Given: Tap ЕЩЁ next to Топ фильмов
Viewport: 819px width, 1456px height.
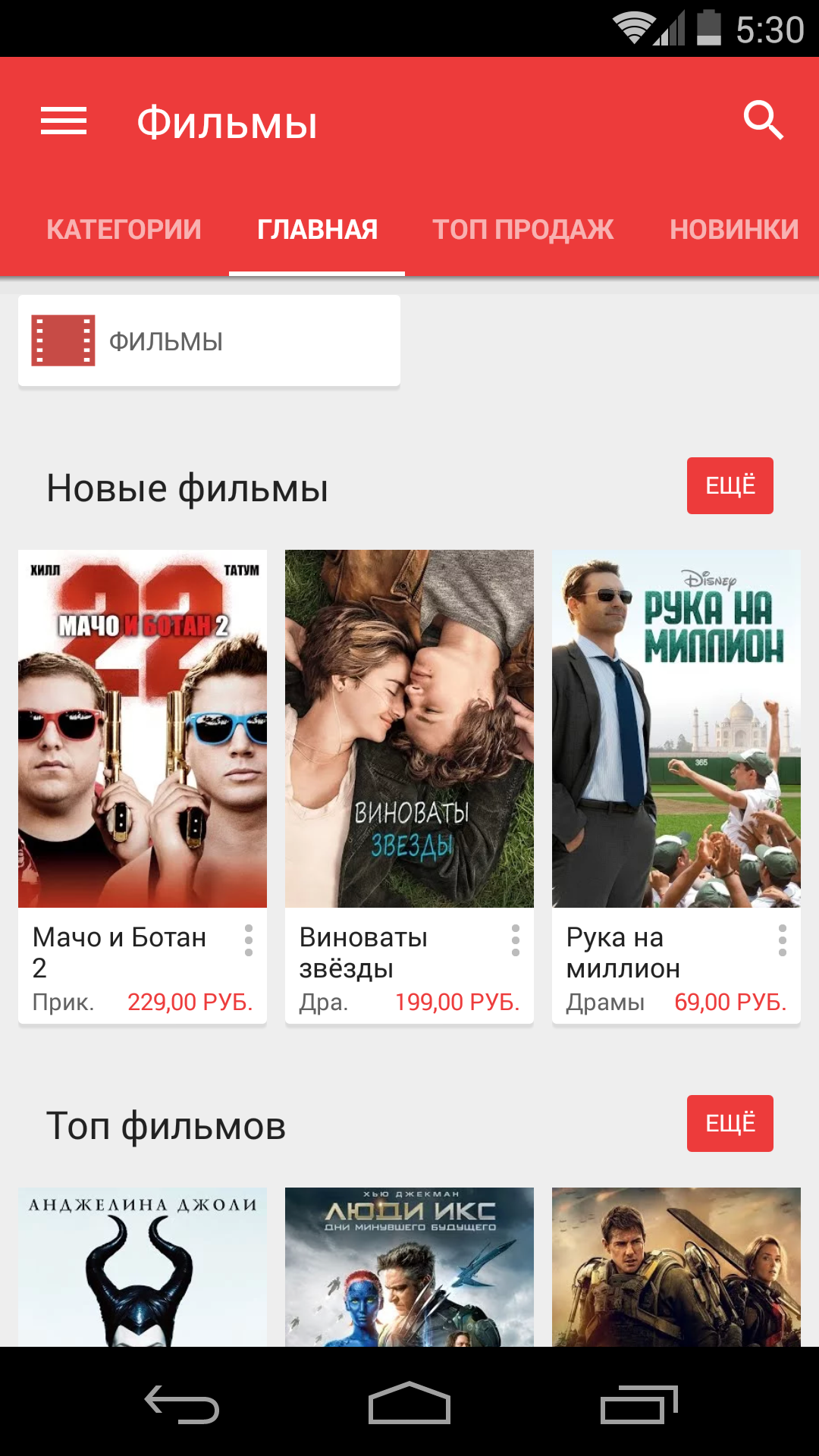Looking at the screenshot, I should (x=730, y=1123).
